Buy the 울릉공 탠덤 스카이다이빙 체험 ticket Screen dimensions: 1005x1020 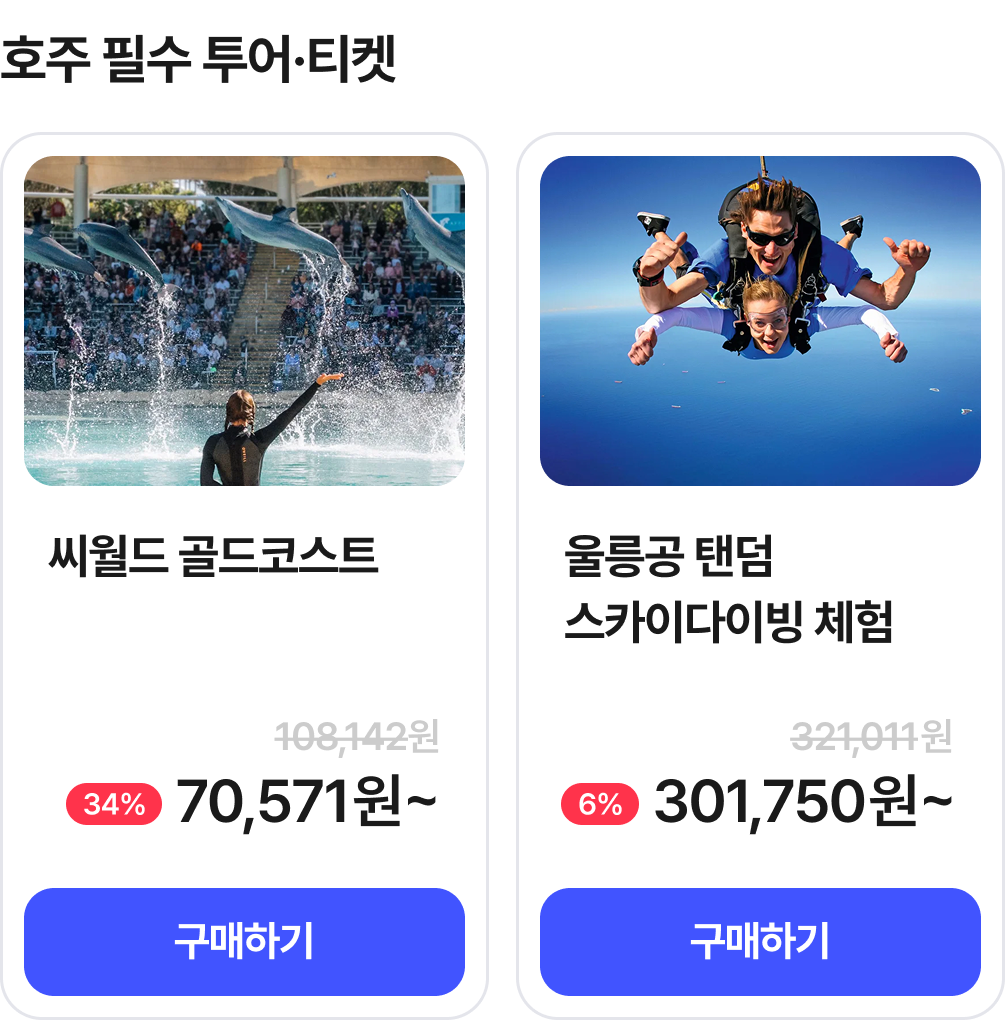760,941
